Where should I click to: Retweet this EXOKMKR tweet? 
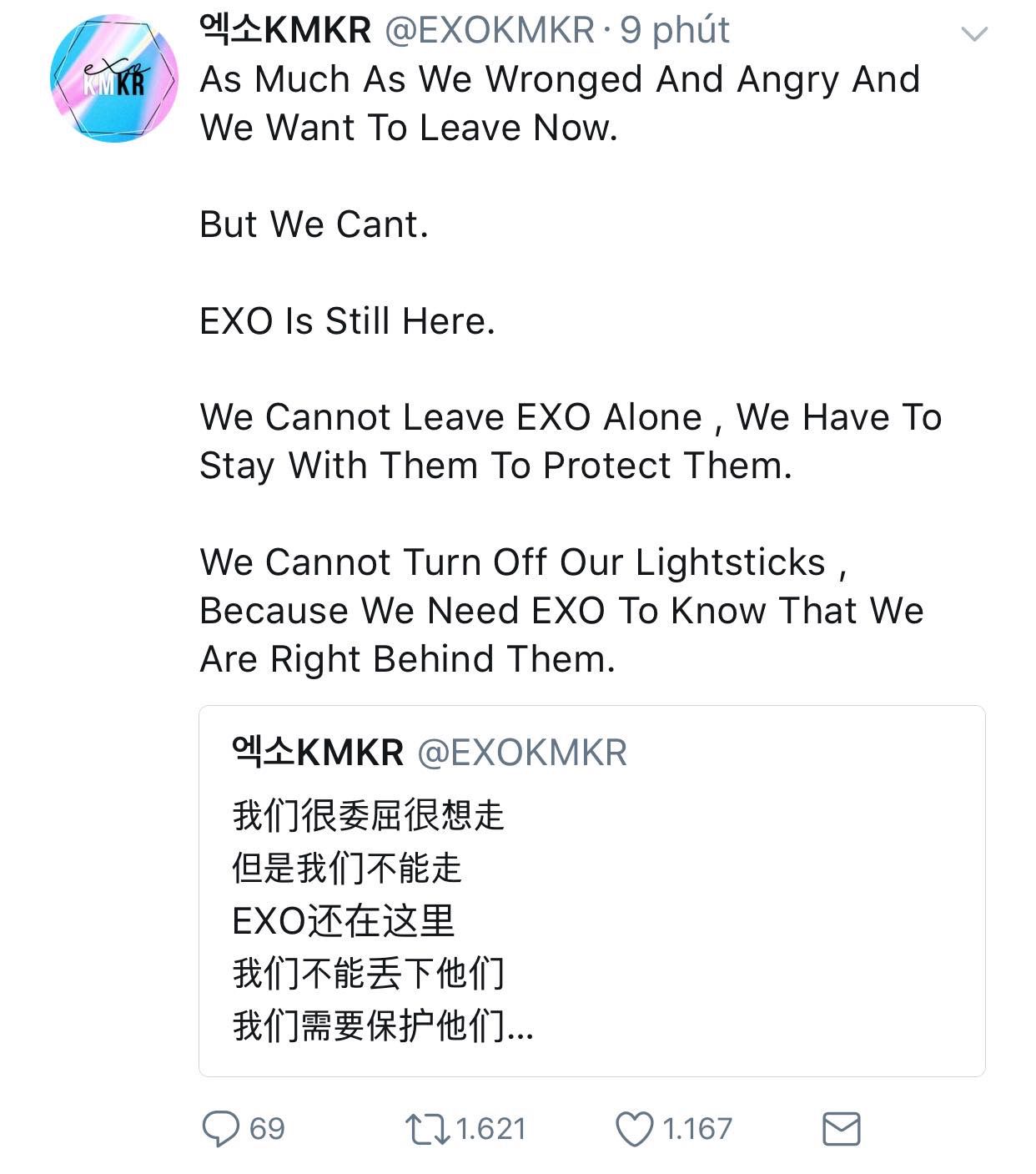[x=427, y=1128]
